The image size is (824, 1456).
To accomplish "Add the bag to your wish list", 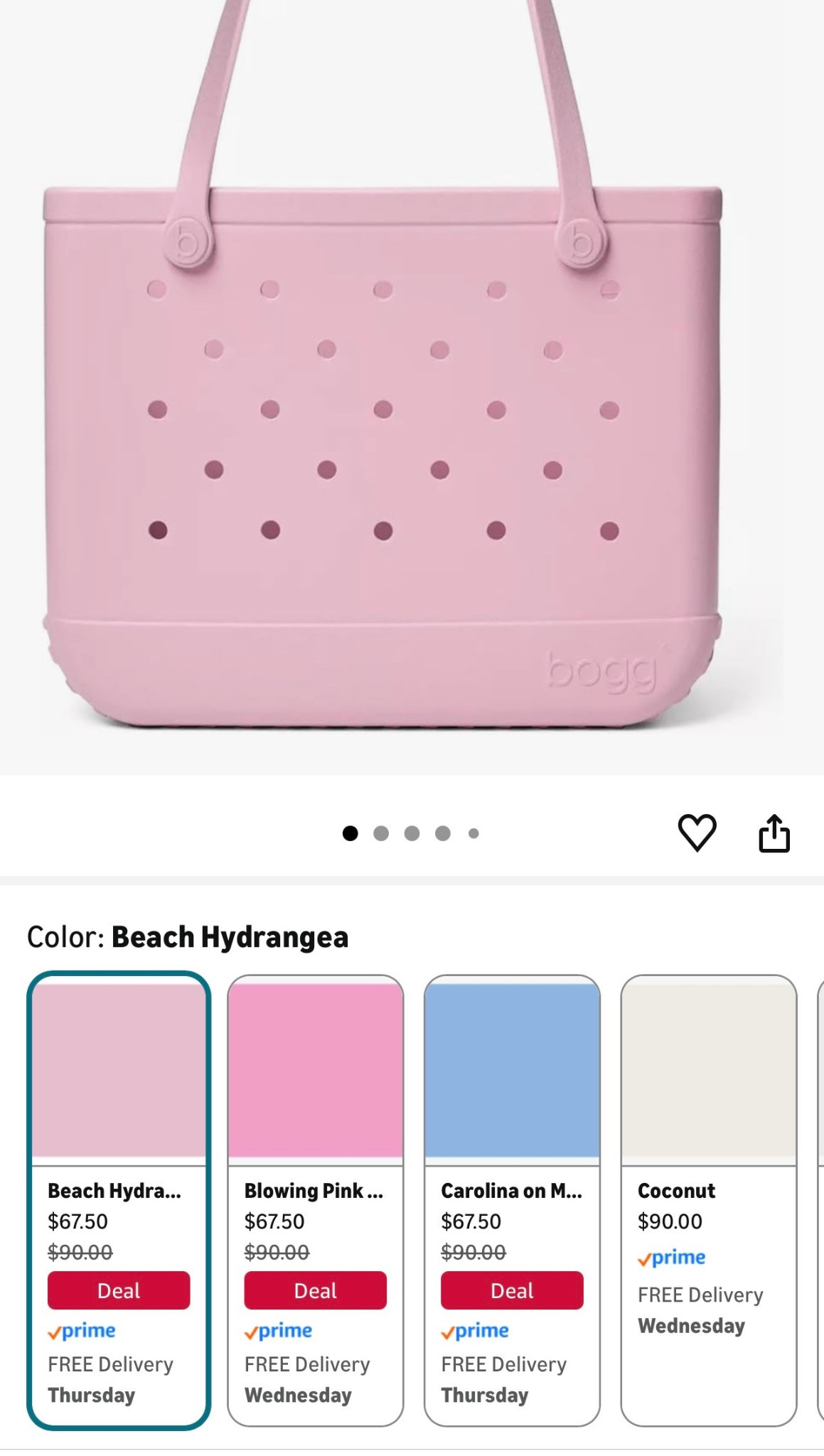I will (697, 833).
